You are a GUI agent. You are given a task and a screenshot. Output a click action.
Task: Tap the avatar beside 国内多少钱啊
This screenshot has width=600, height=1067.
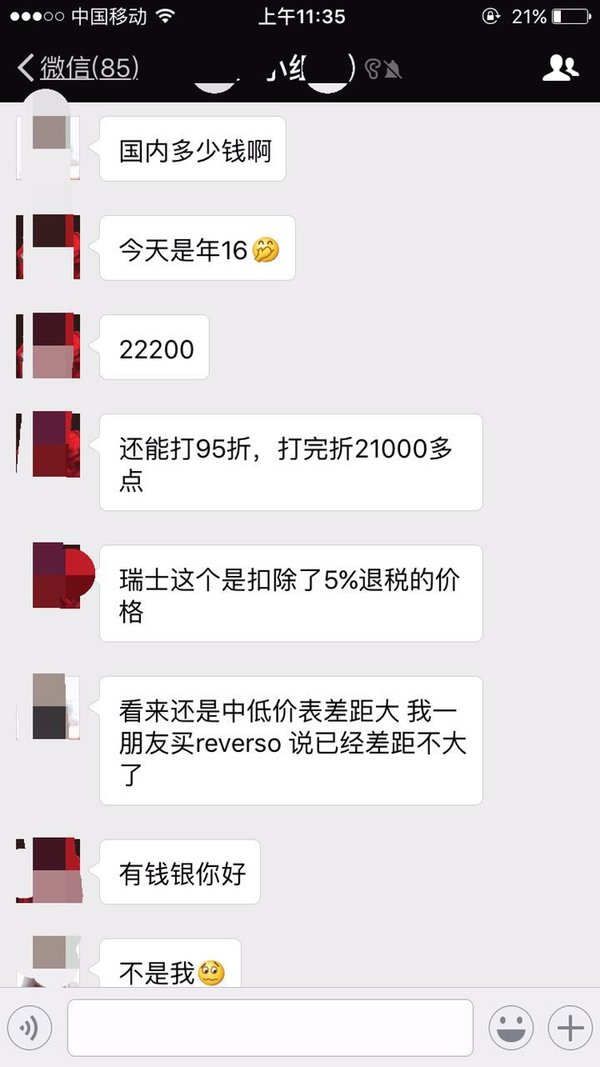pos(48,148)
